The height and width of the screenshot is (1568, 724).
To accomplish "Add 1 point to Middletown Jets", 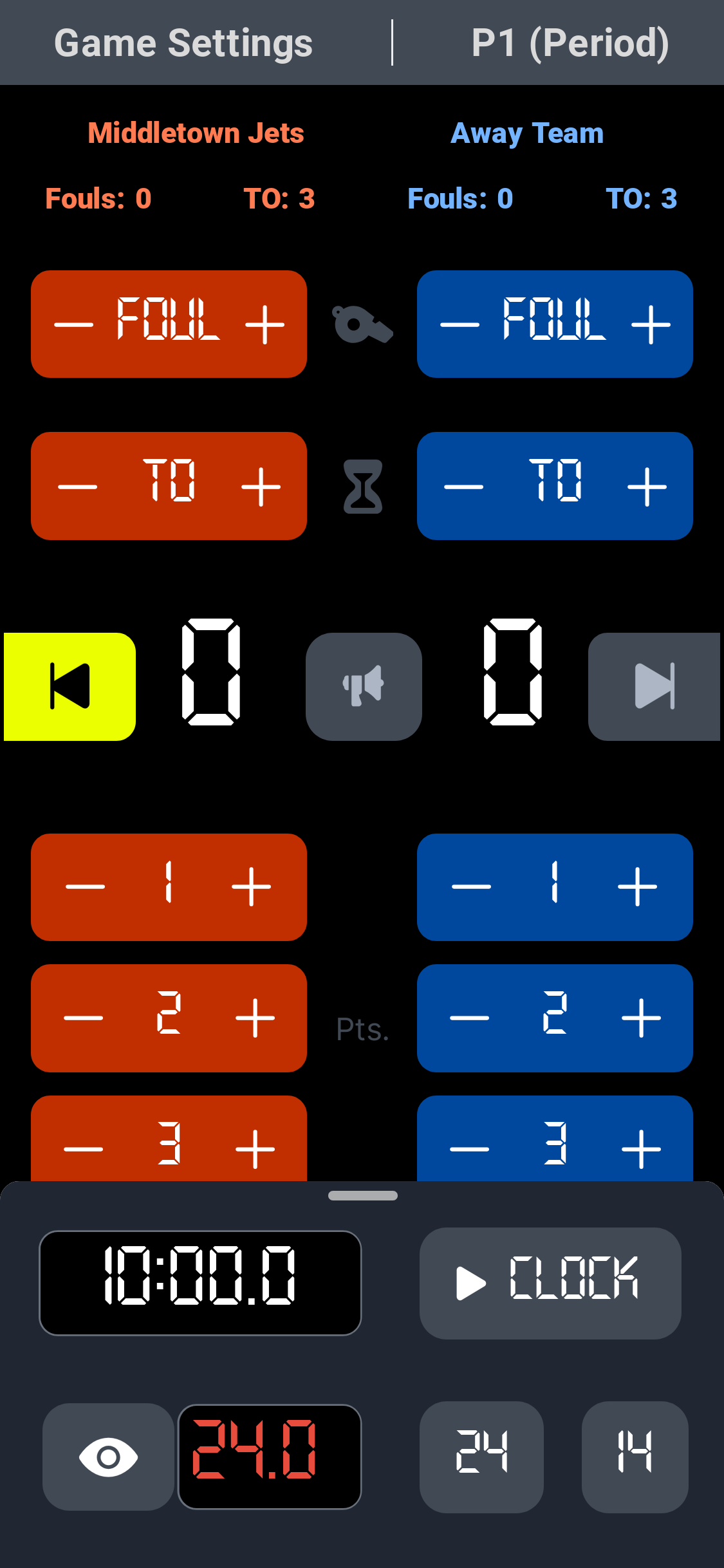I will tap(251, 887).
